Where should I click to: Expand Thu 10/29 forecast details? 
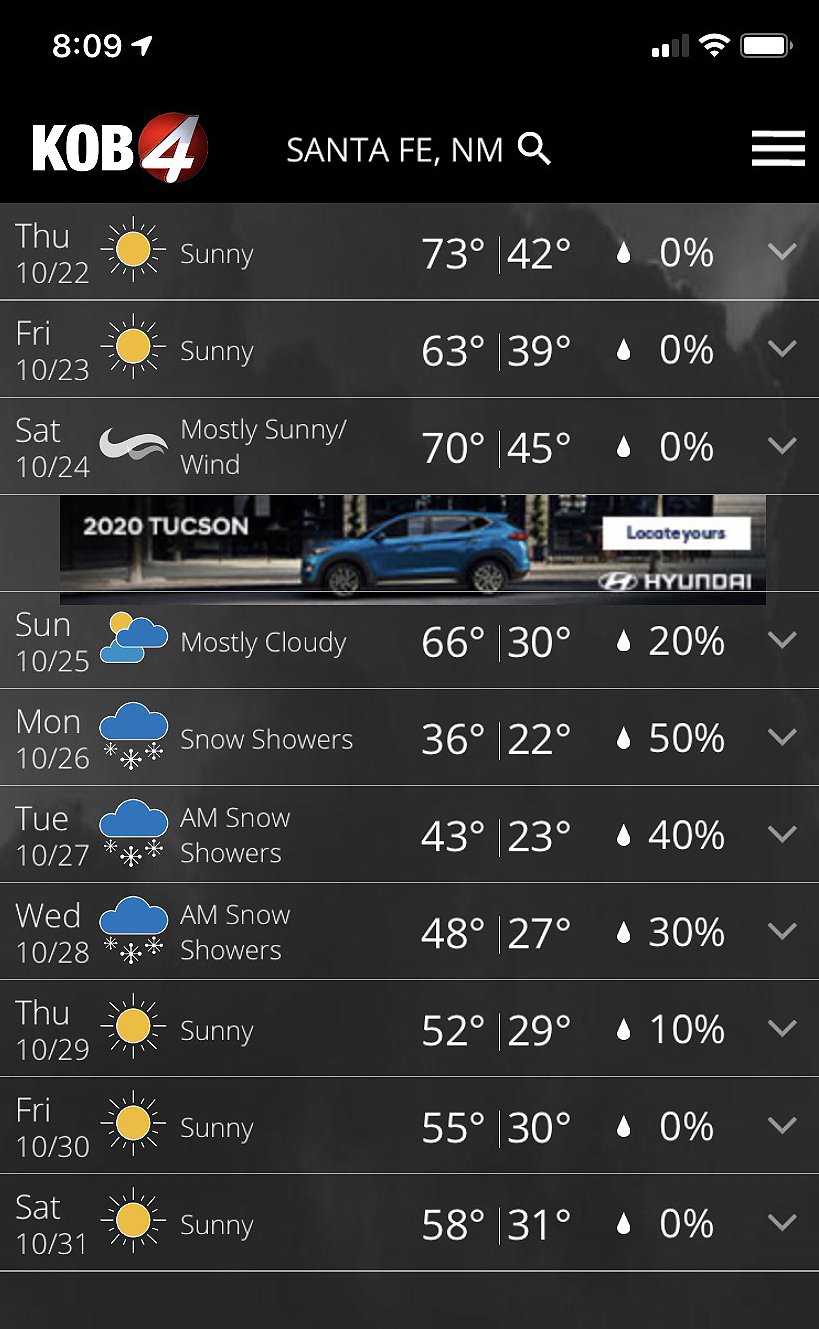pos(782,1028)
